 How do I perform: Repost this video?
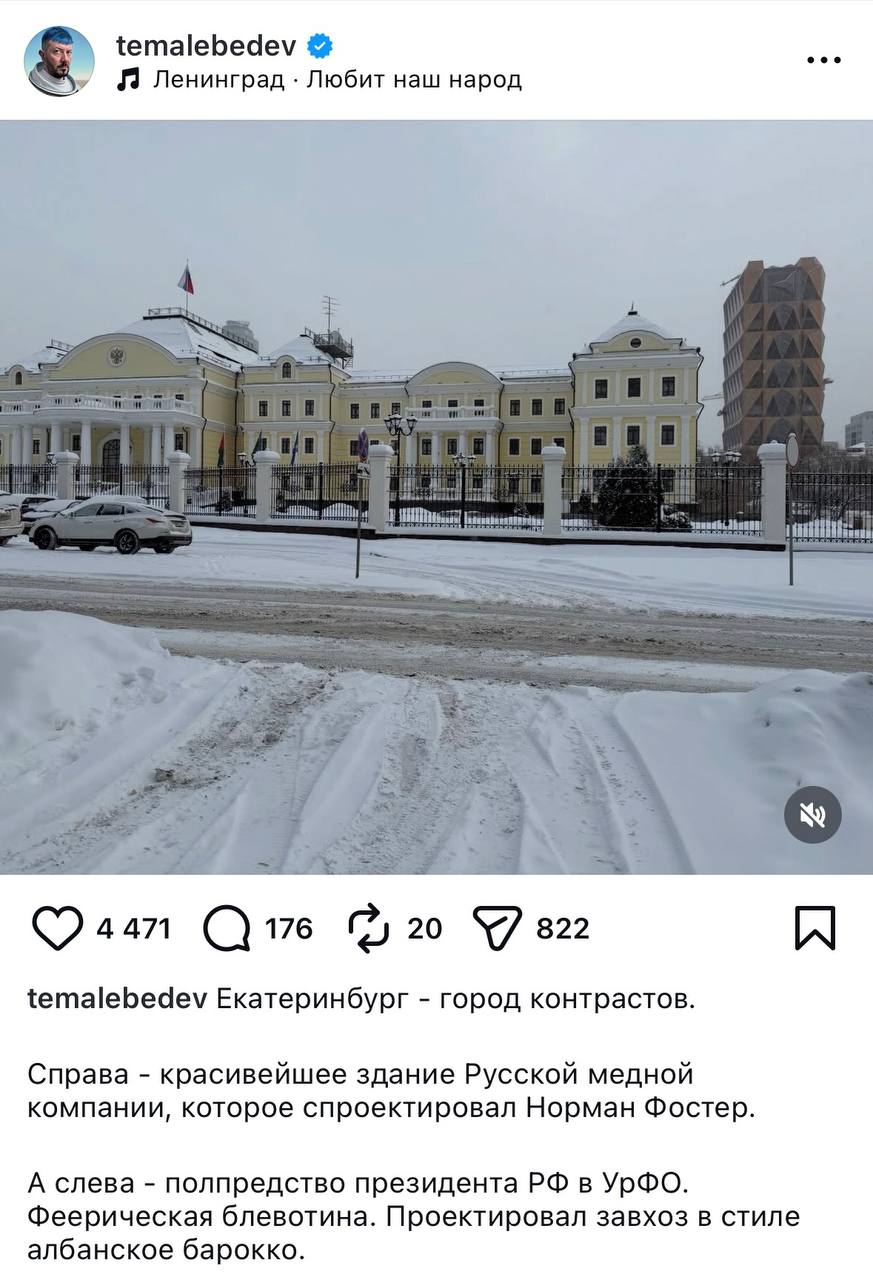[x=368, y=928]
